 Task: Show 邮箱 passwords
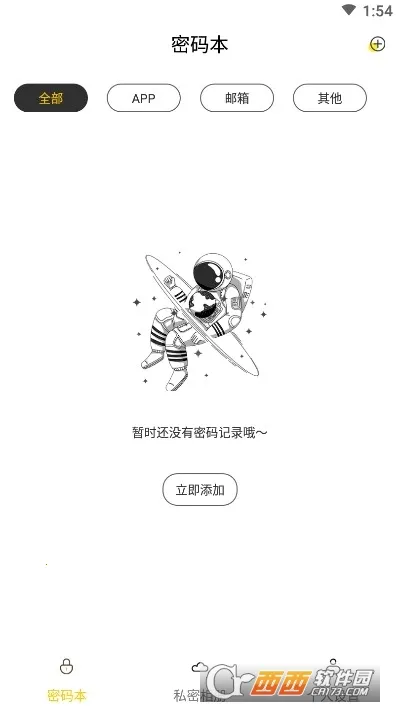pyautogui.click(x=237, y=98)
